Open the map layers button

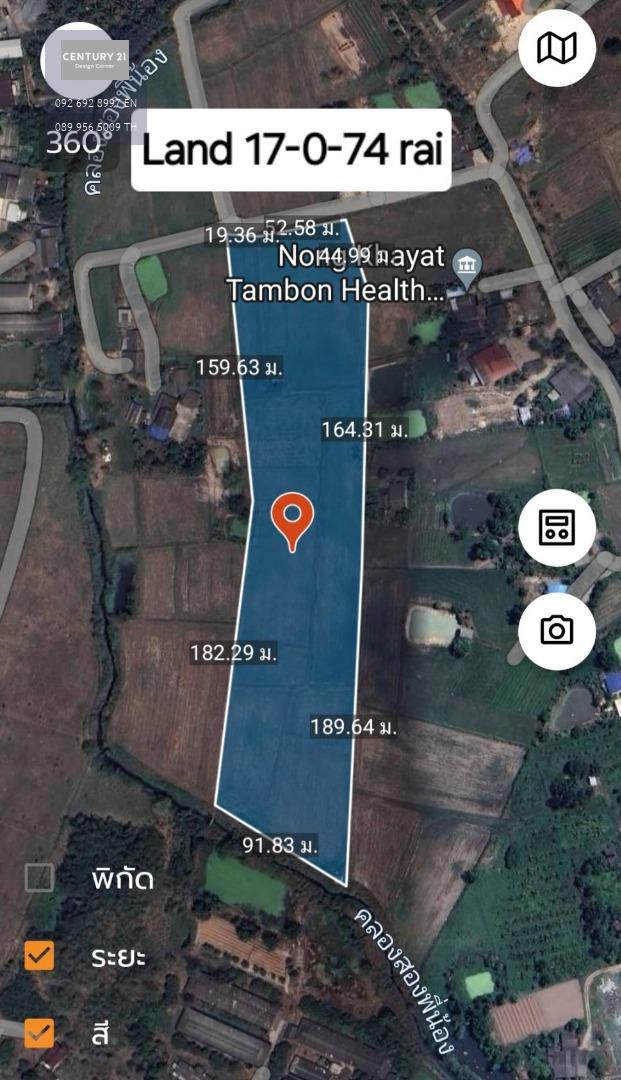pos(557,48)
